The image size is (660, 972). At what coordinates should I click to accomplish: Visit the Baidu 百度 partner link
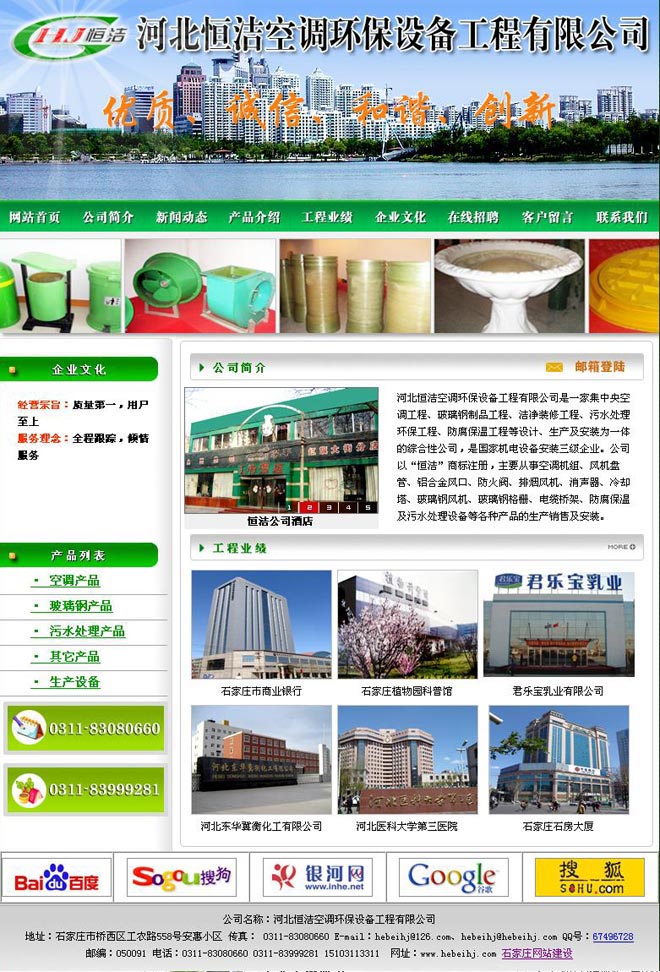click(56, 878)
